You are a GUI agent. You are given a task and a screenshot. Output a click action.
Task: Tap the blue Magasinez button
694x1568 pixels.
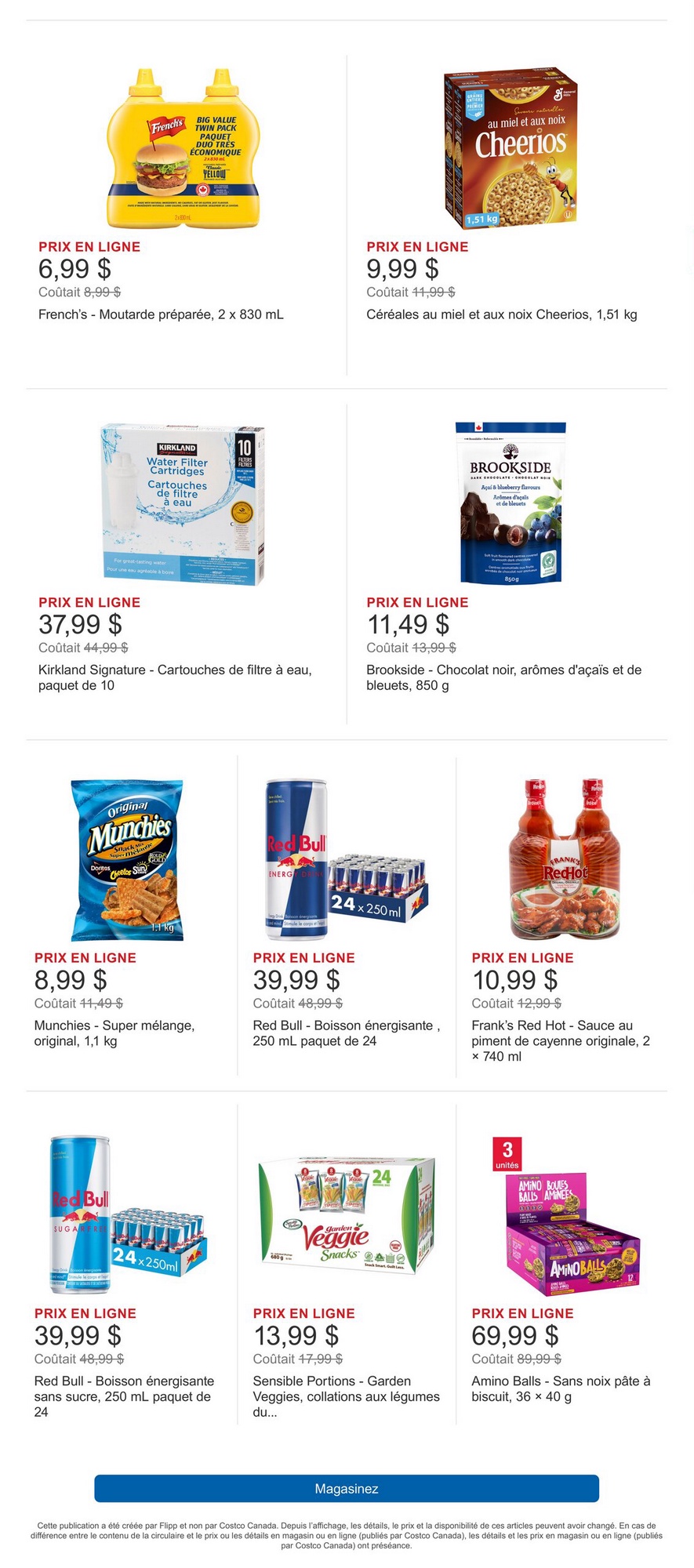(347, 1488)
